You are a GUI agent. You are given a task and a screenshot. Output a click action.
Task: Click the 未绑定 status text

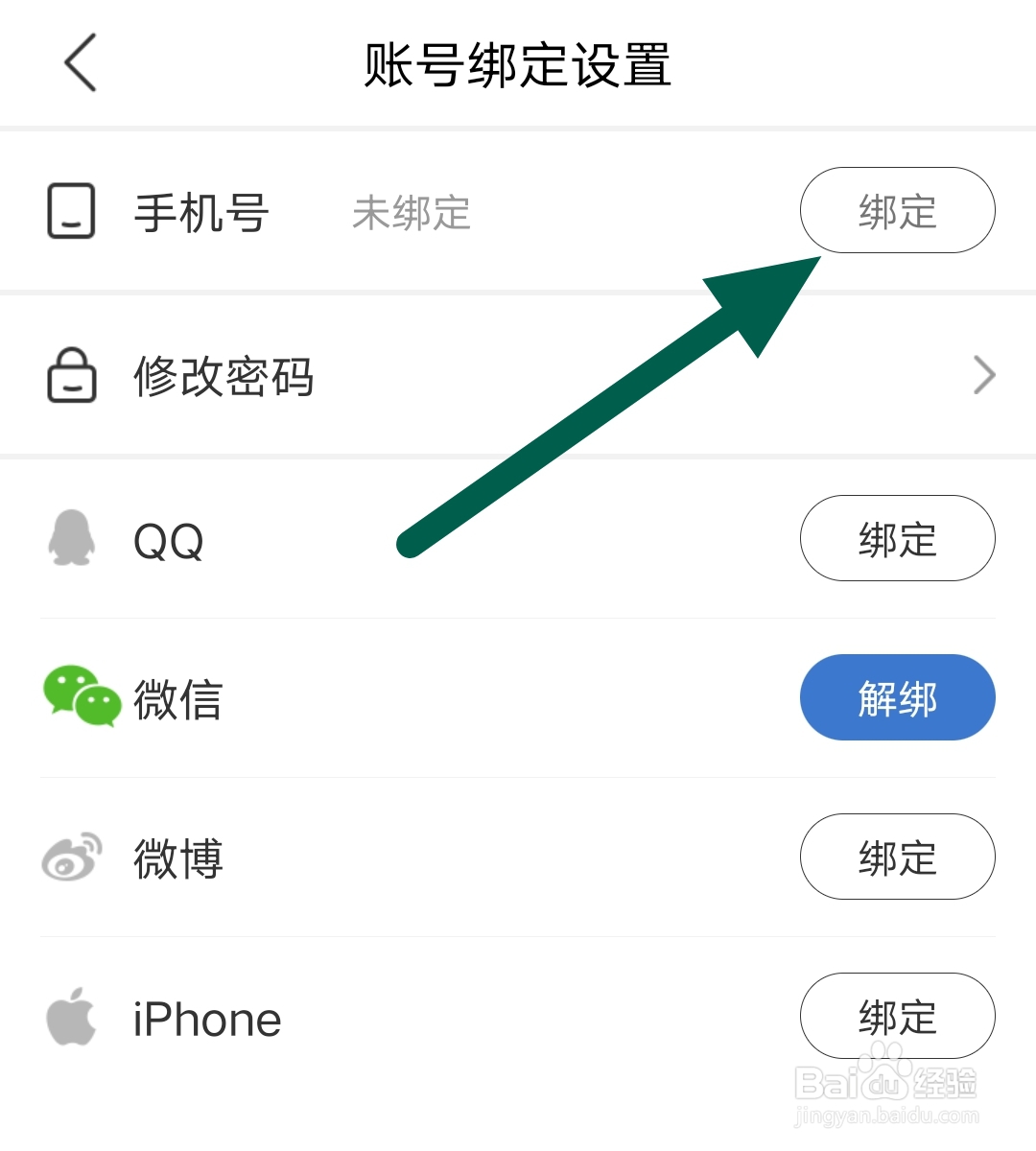[411, 213]
